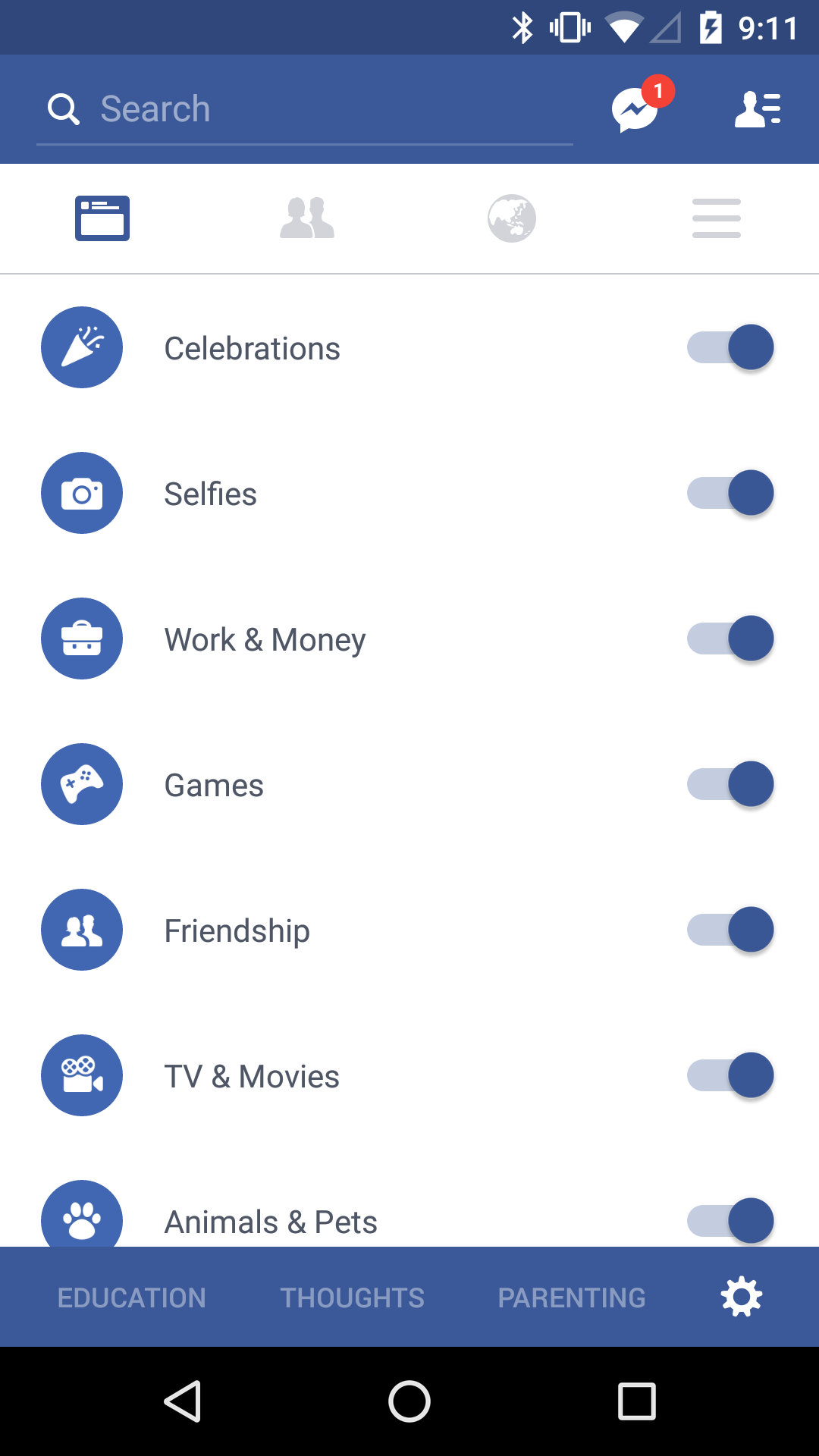Select the EDUCATION tab
Image resolution: width=819 pixels, height=1456 pixels.
click(x=132, y=1297)
